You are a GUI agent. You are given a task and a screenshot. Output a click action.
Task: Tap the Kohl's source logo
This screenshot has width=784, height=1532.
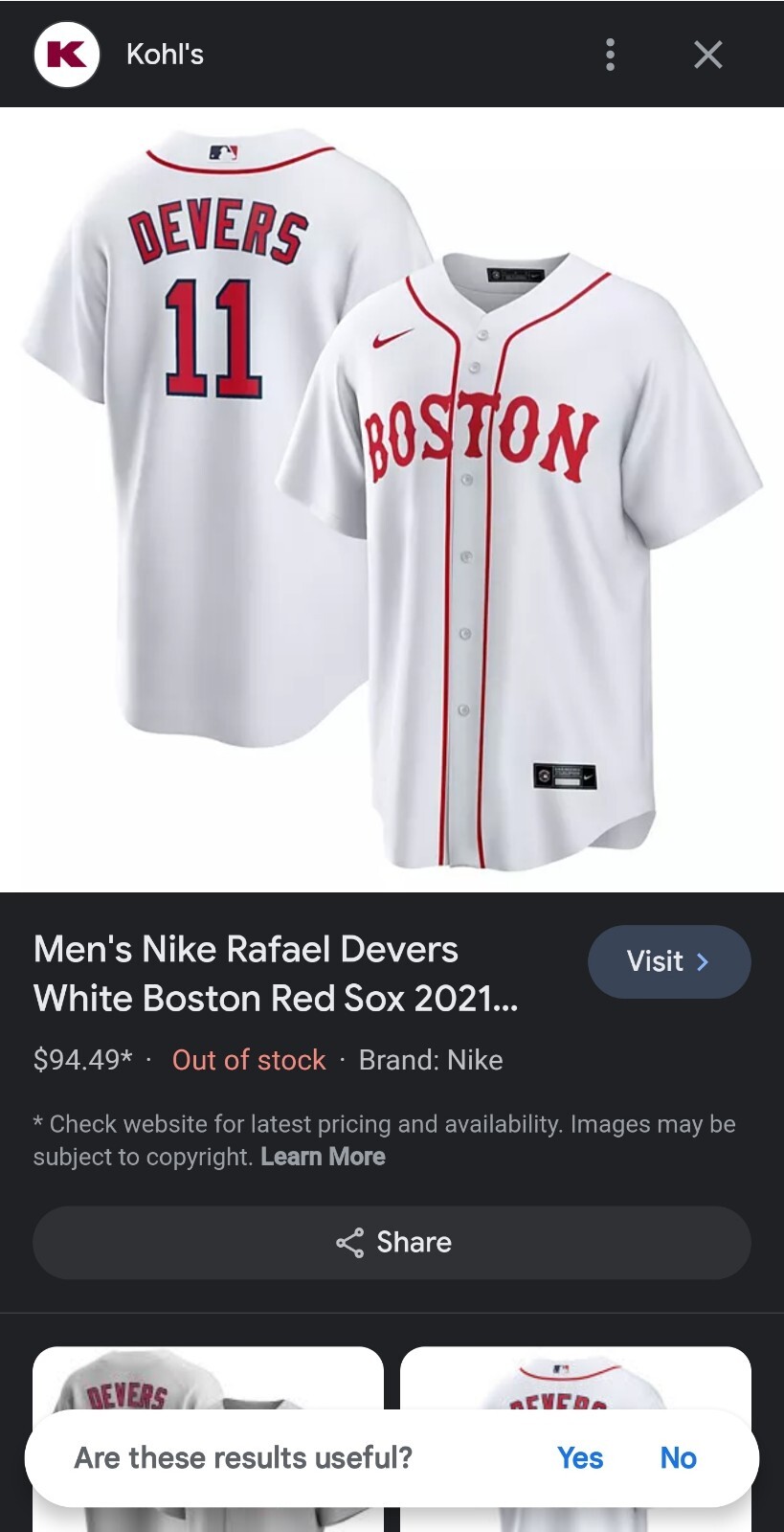pyautogui.click(x=66, y=55)
